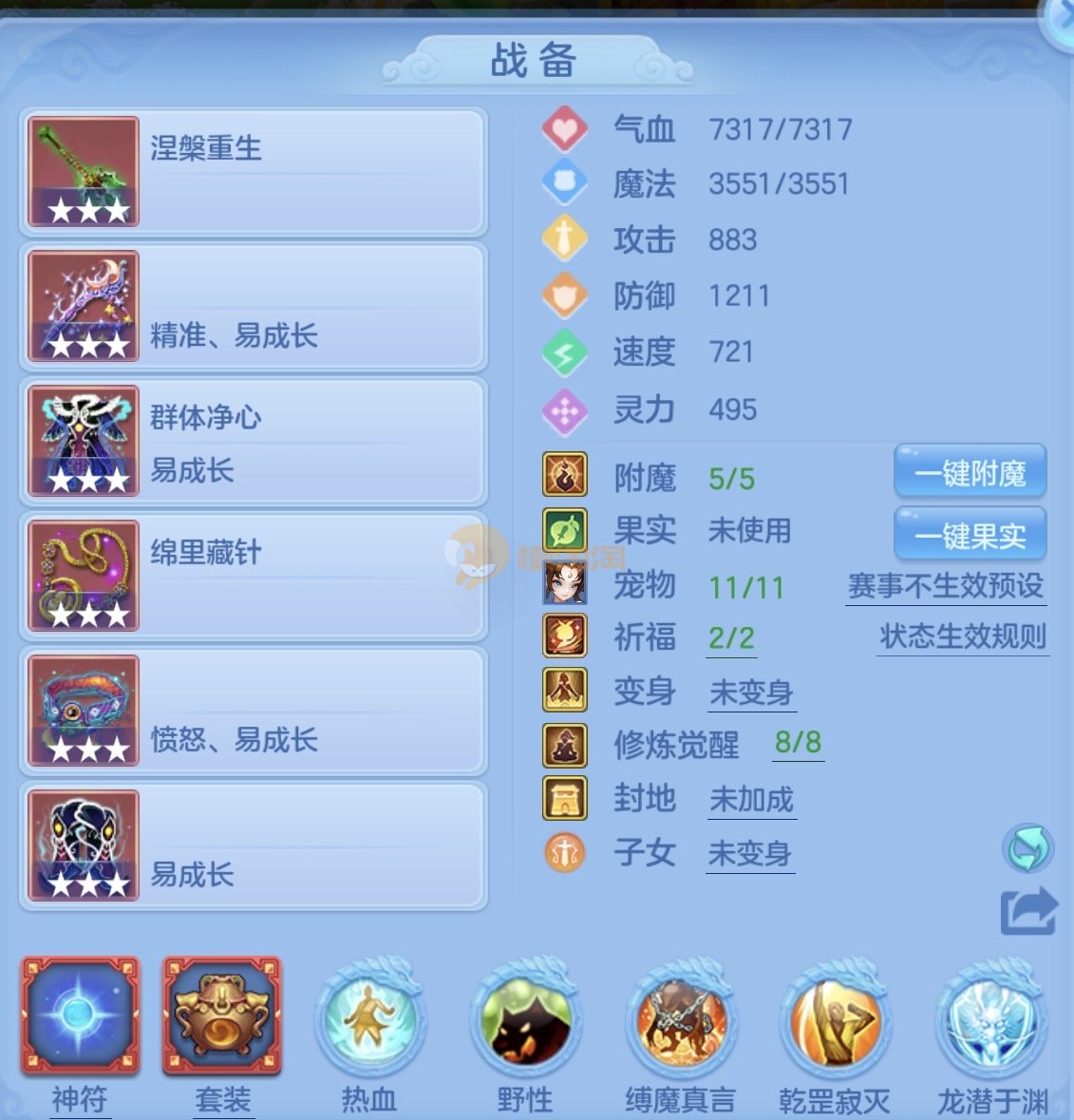Open the 精准、易成长 equipment card
The image size is (1074, 1120).
click(x=254, y=307)
